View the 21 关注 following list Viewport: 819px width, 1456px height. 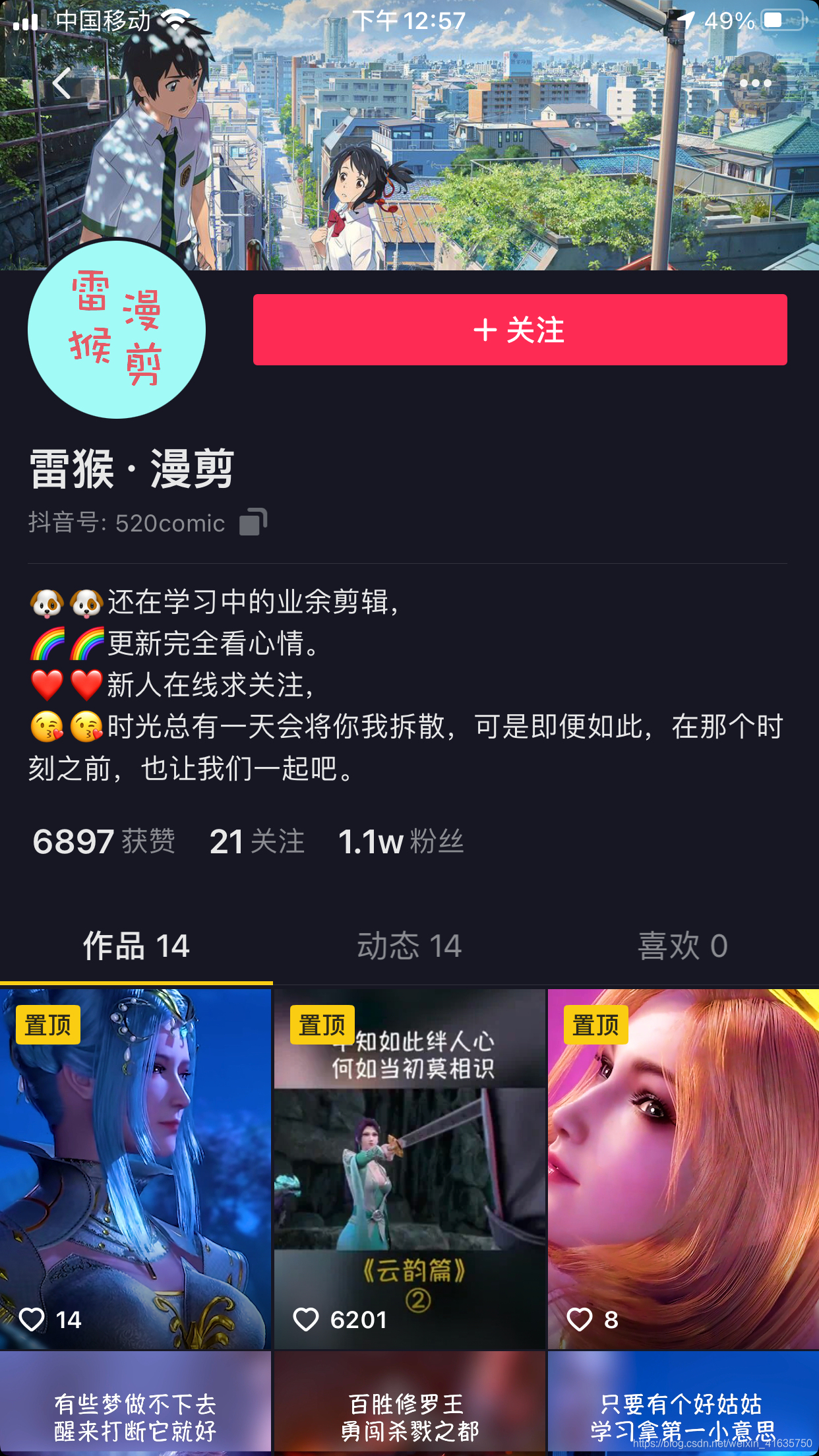pyautogui.click(x=257, y=841)
